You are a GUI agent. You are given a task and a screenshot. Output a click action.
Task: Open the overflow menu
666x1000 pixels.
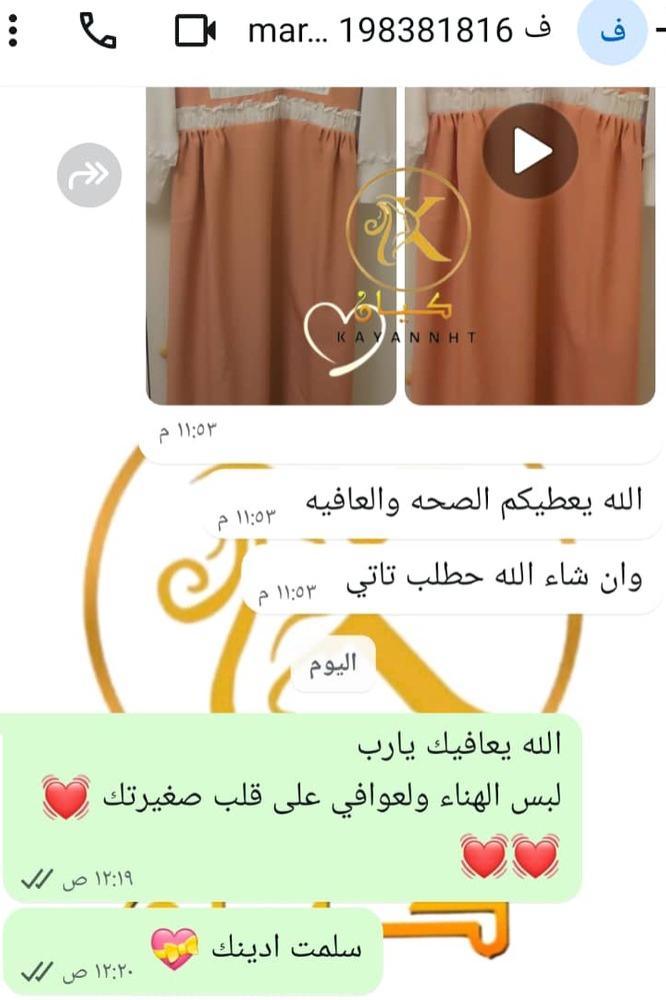coord(12,31)
